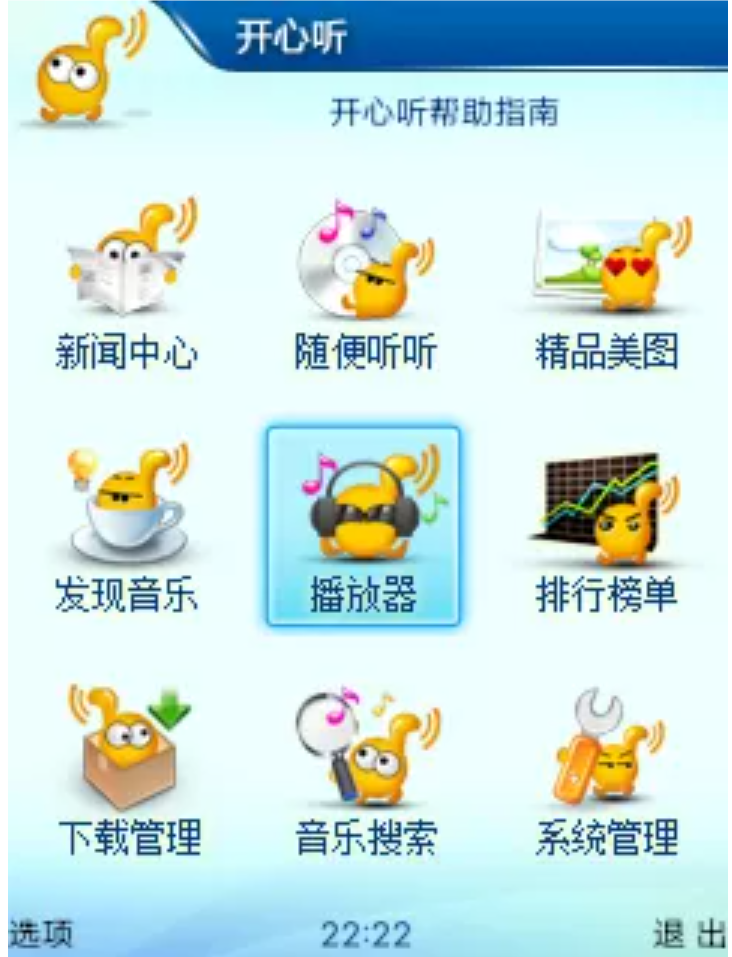Screen dimensions: 732x957
Task: Open 开心听帮助指南 help guide
Action: (443, 112)
